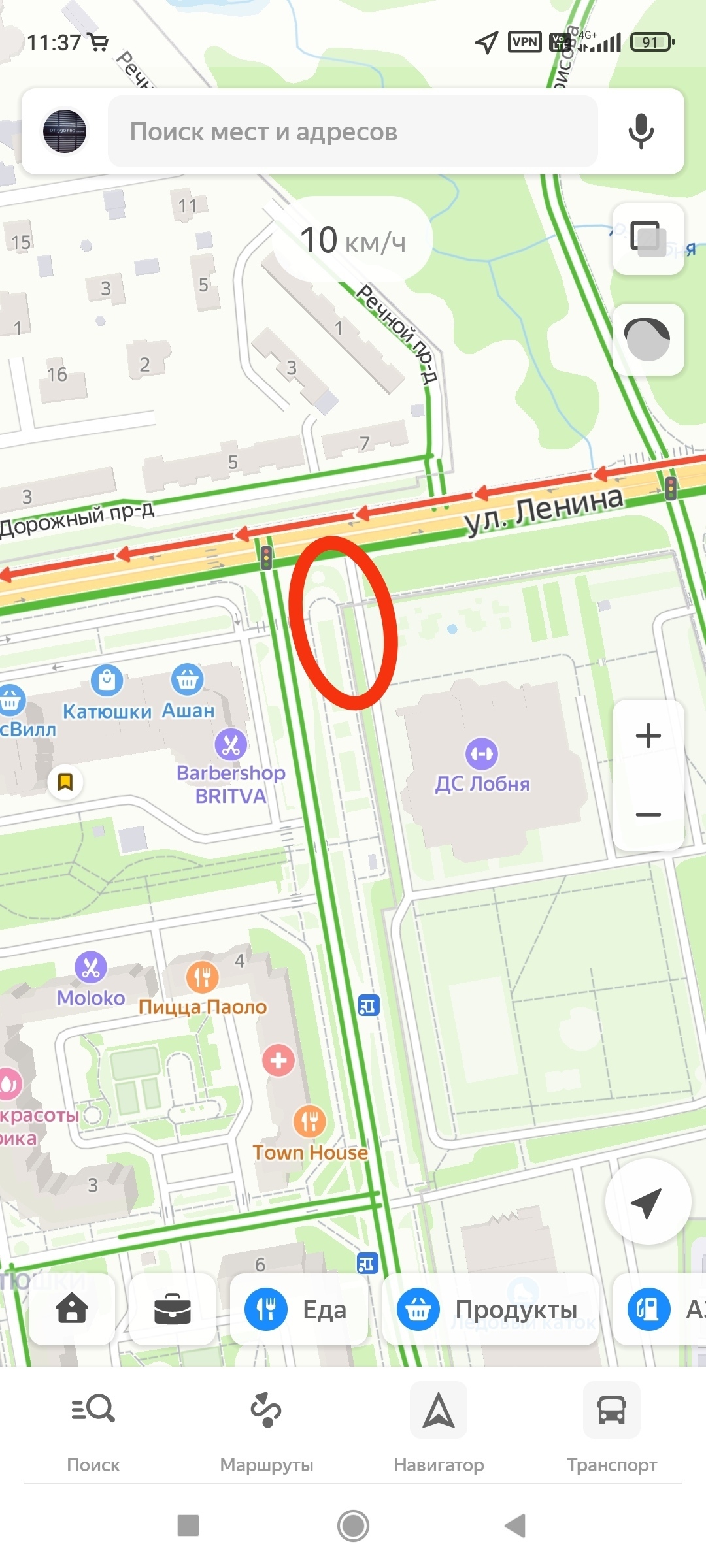Viewport: 706px width, 1568px height.
Task: Select the Еда category chip
Action: (299, 1309)
